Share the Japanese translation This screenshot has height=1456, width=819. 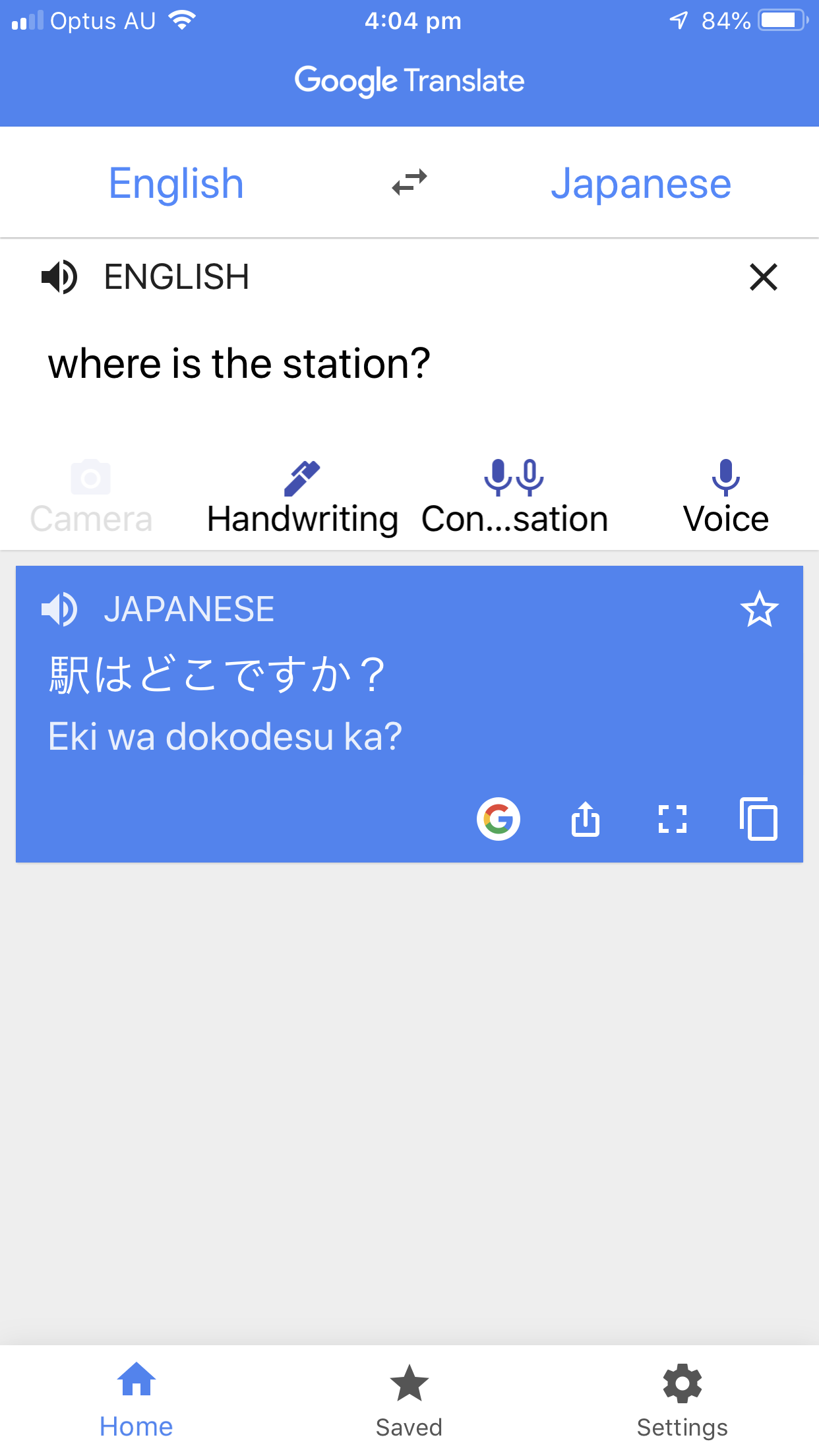click(586, 820)
